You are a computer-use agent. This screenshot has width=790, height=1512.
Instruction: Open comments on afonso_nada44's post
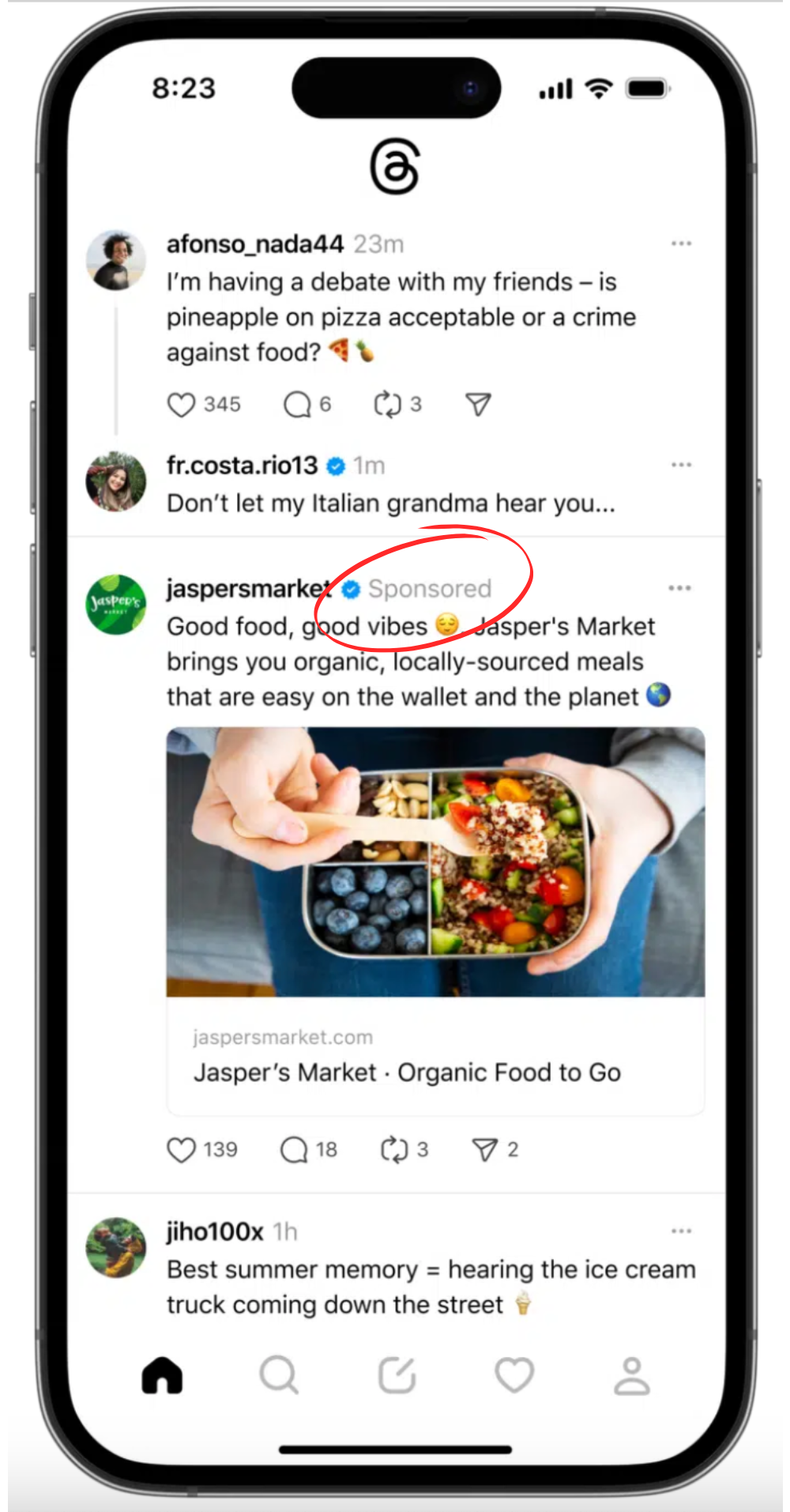[x=297, y=405]
